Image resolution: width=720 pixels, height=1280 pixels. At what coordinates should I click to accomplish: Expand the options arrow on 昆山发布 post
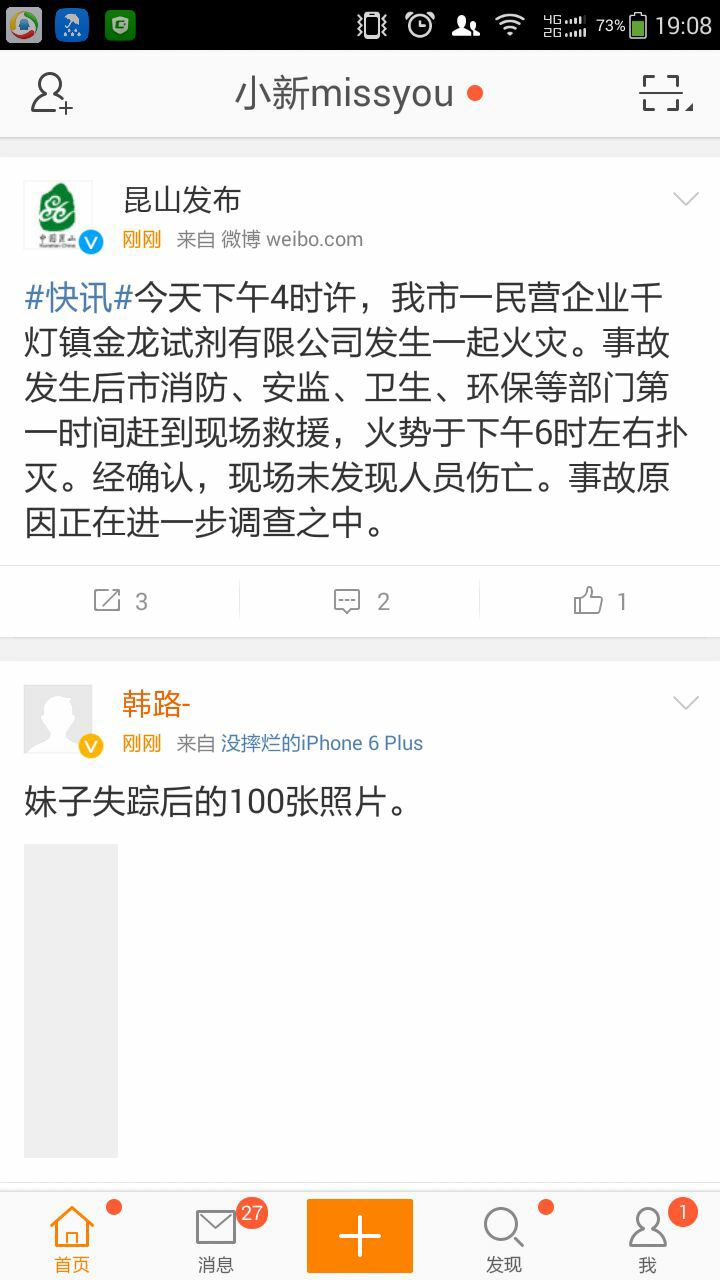685,199
